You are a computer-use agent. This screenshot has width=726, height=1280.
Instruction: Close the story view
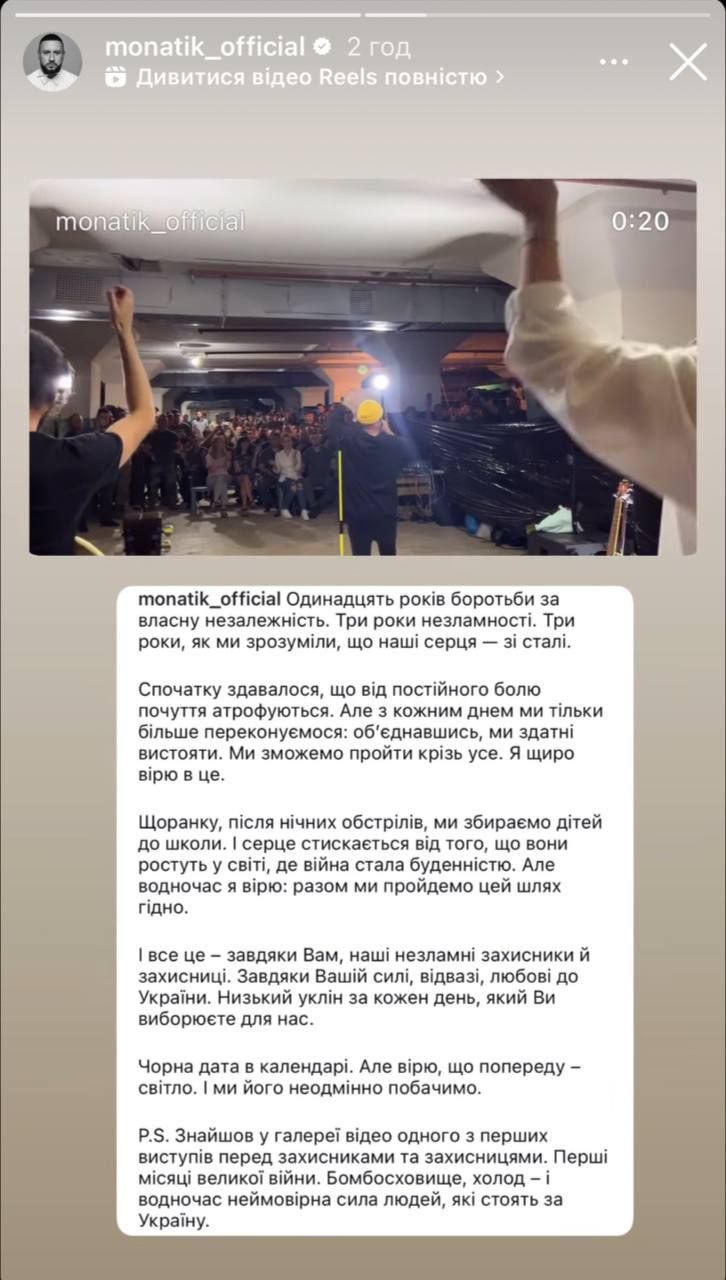coord(688,62)
